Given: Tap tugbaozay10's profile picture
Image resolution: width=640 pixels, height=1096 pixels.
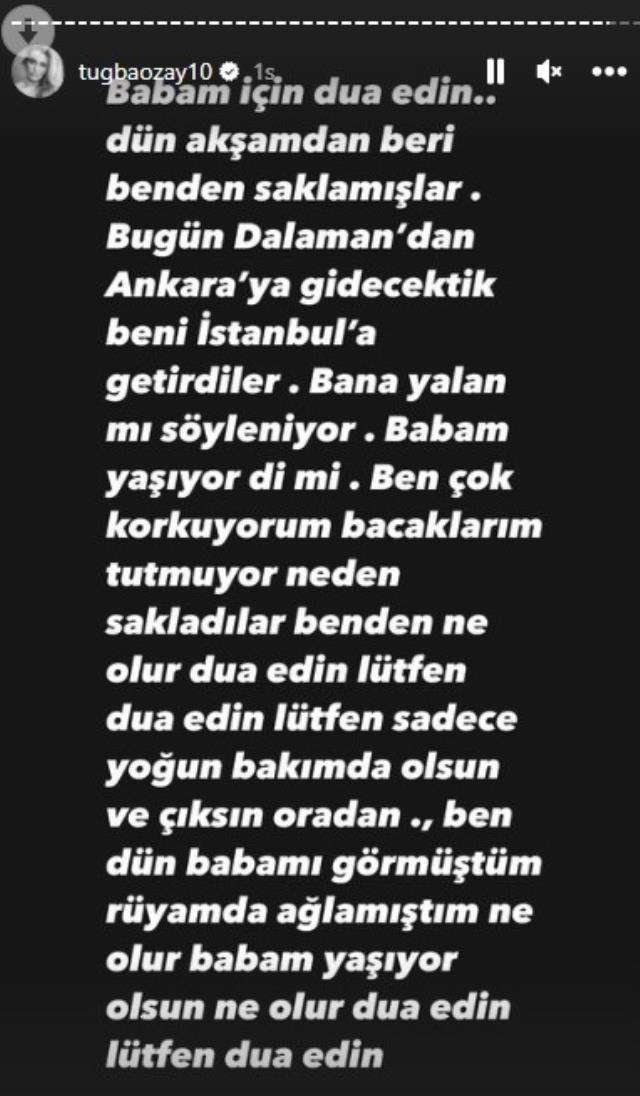Looking at the screenshot, I should (36, 71).
